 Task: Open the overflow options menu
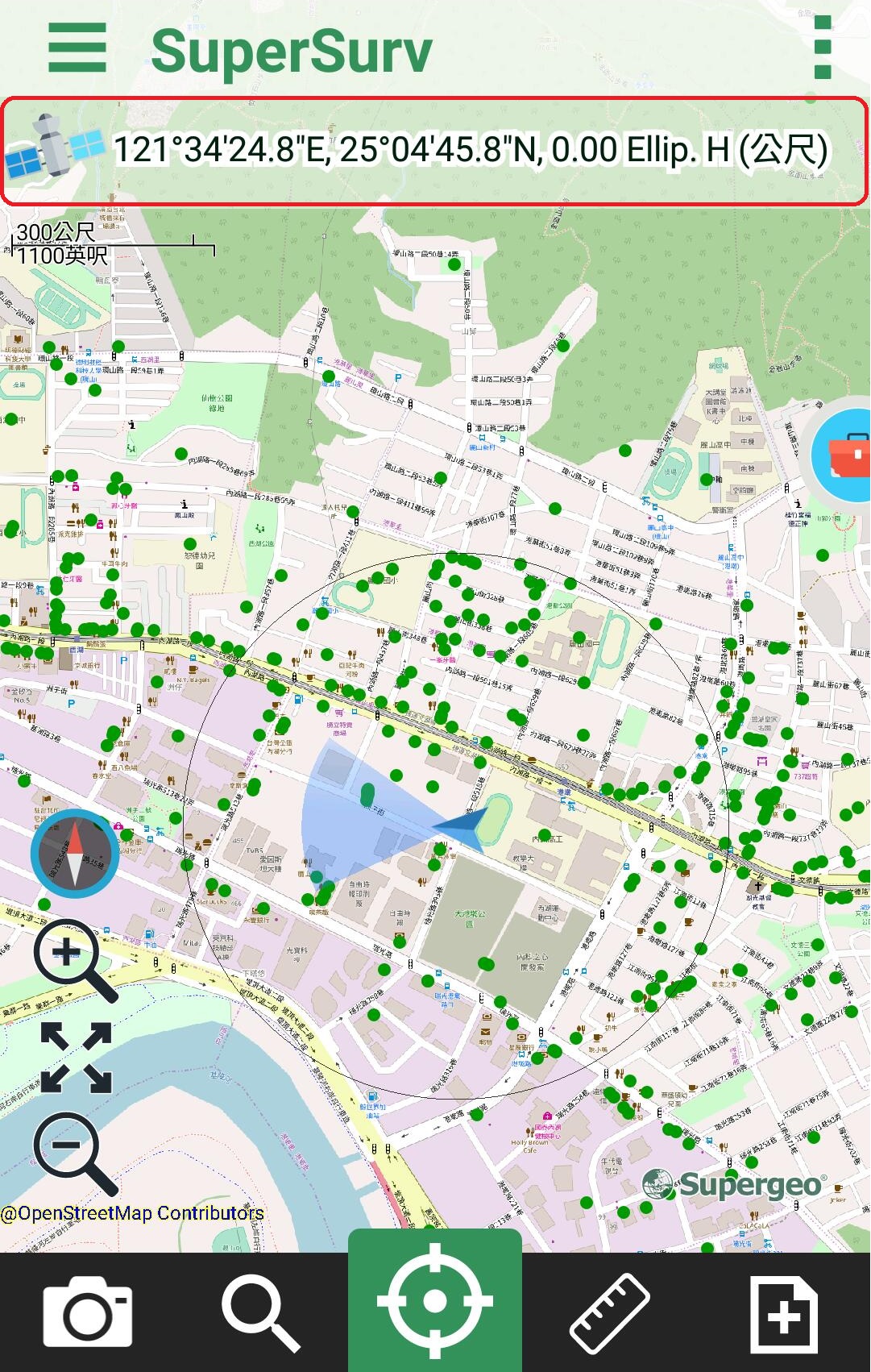[x=822, y=48]
